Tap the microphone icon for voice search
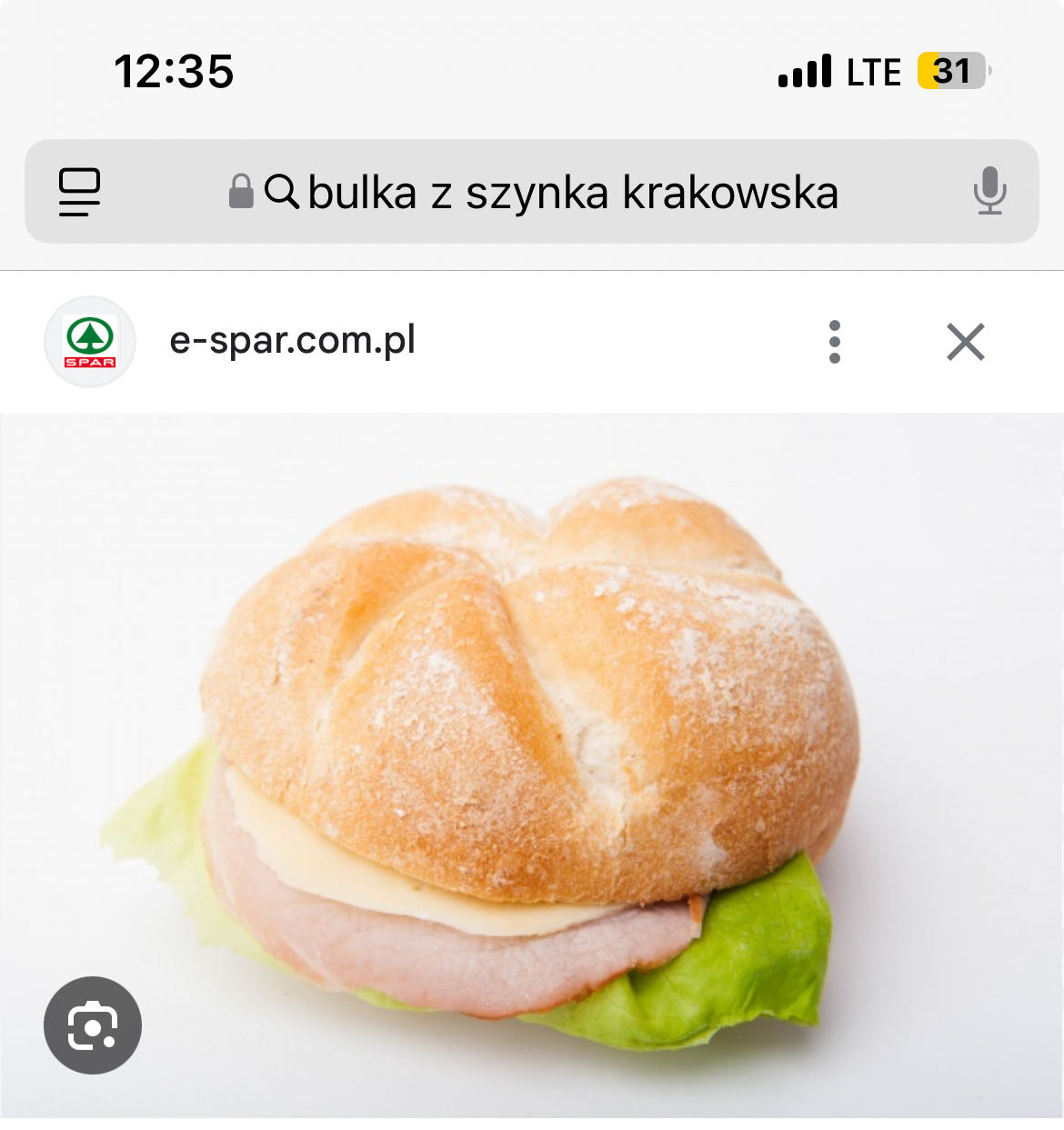 [x=989, y=192]
